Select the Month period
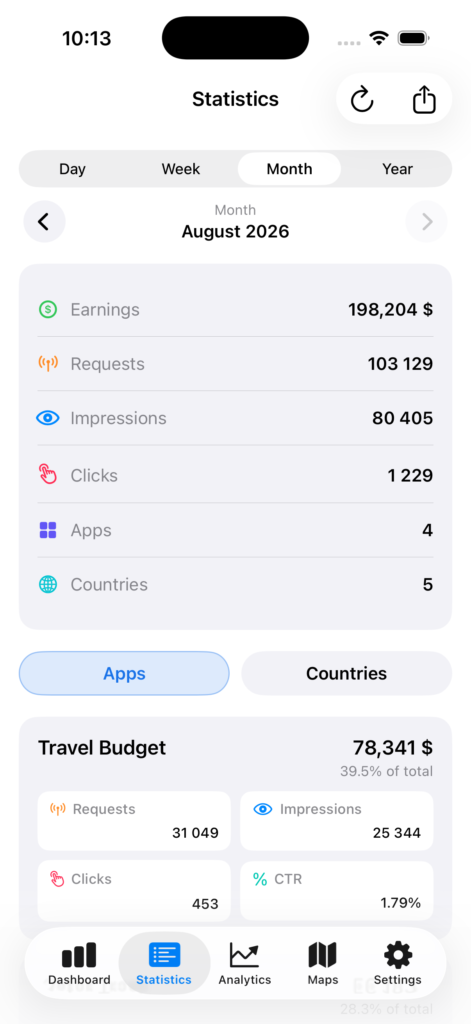 pos(289,169)
